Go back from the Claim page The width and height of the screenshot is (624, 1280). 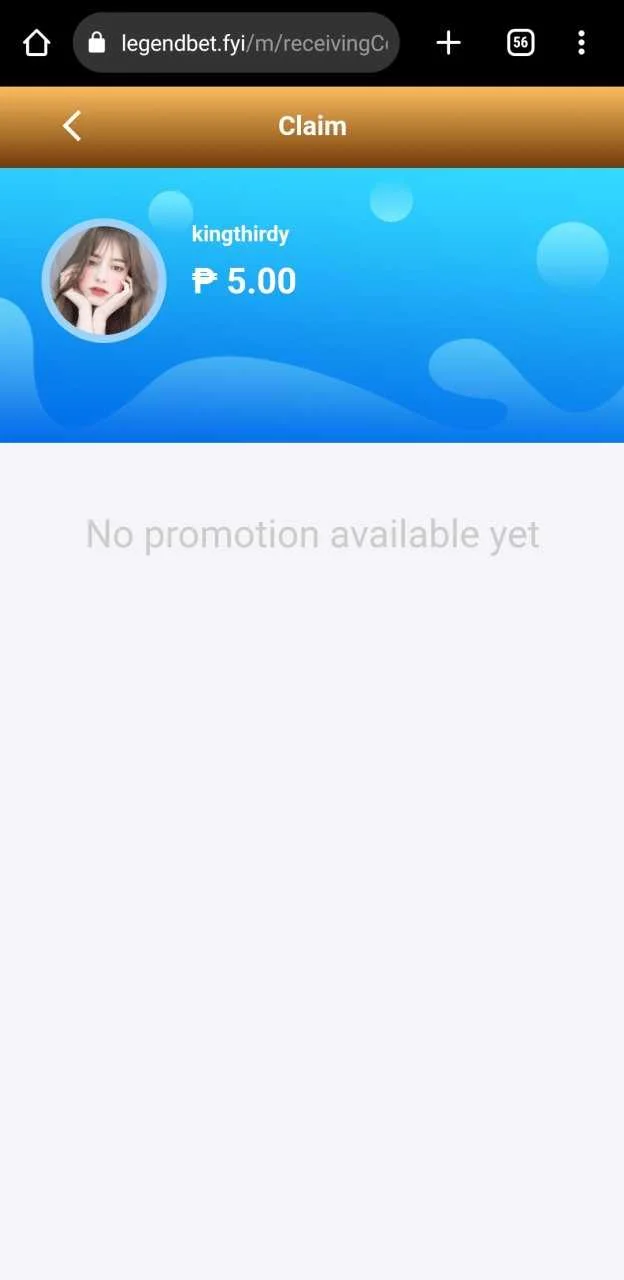coord(71,126)
